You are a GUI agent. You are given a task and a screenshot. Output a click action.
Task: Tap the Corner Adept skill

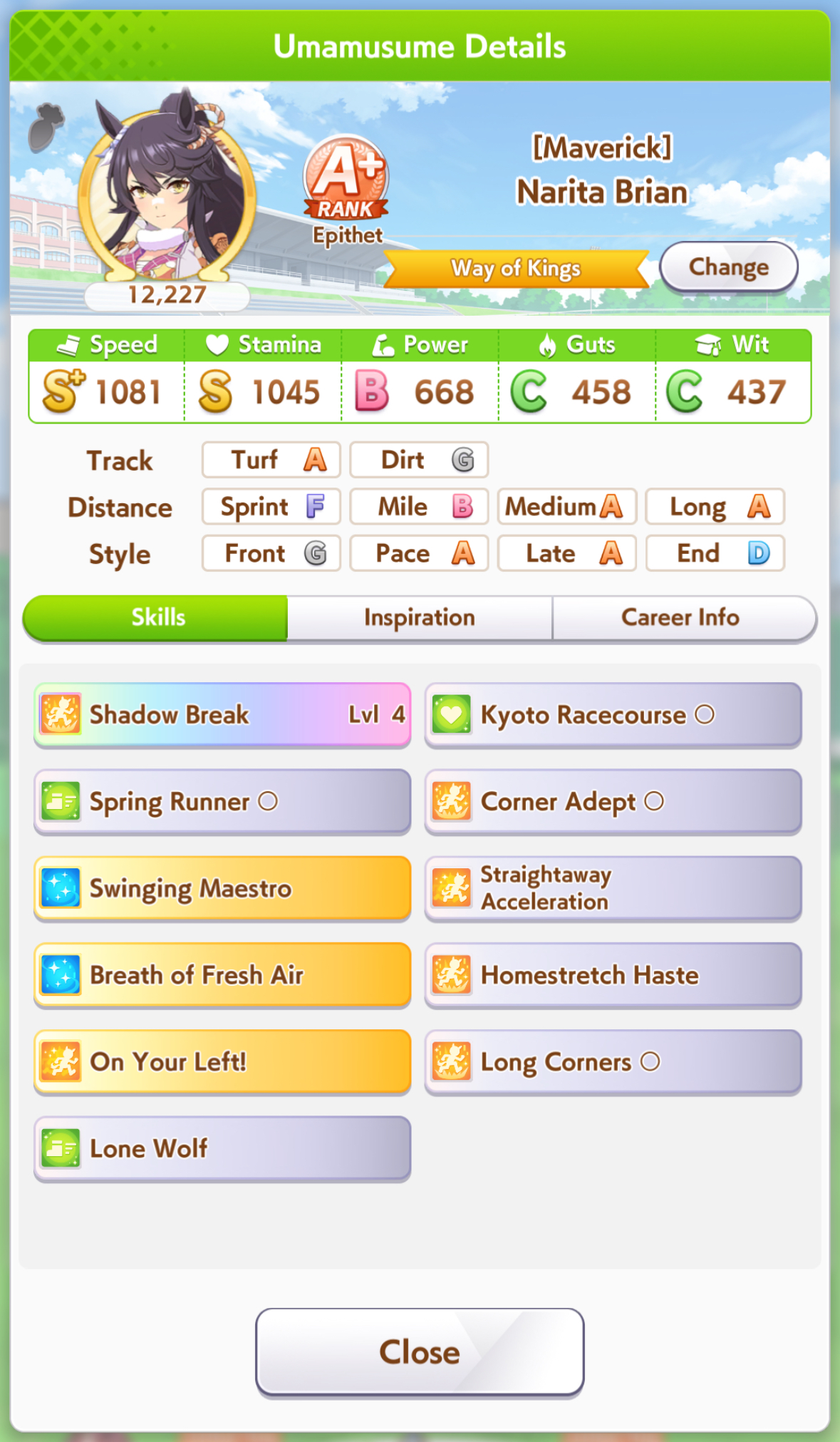point(613,802)
